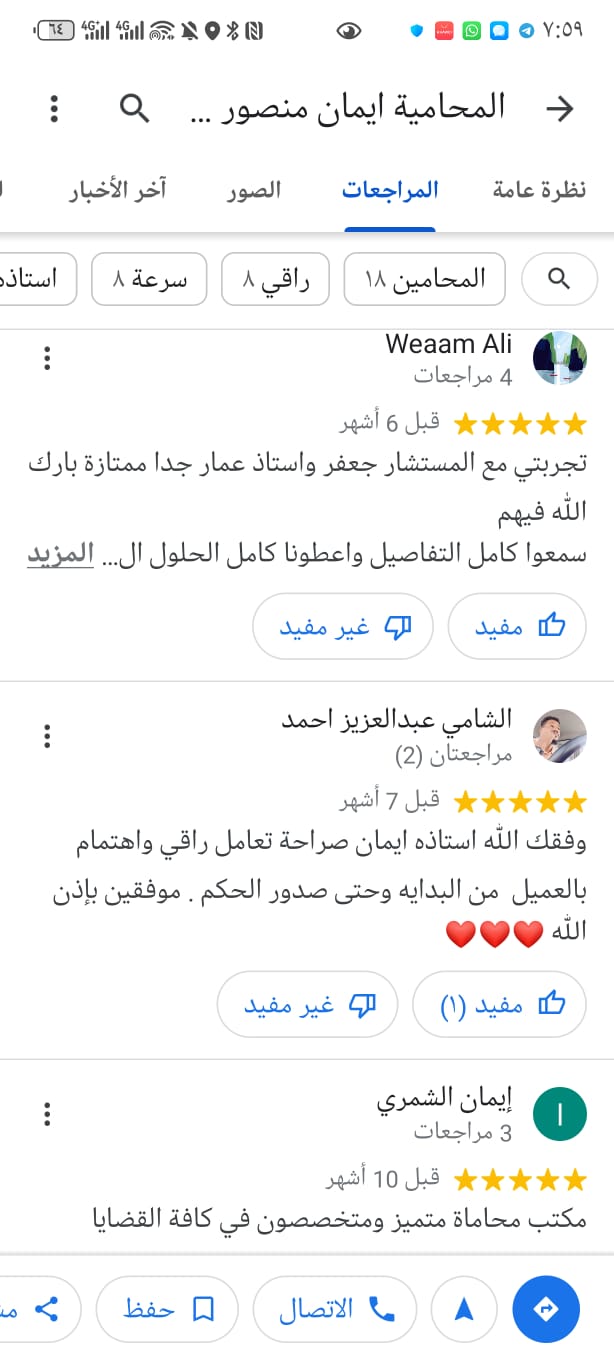Switch to the نظرة عامة tab

539,190
